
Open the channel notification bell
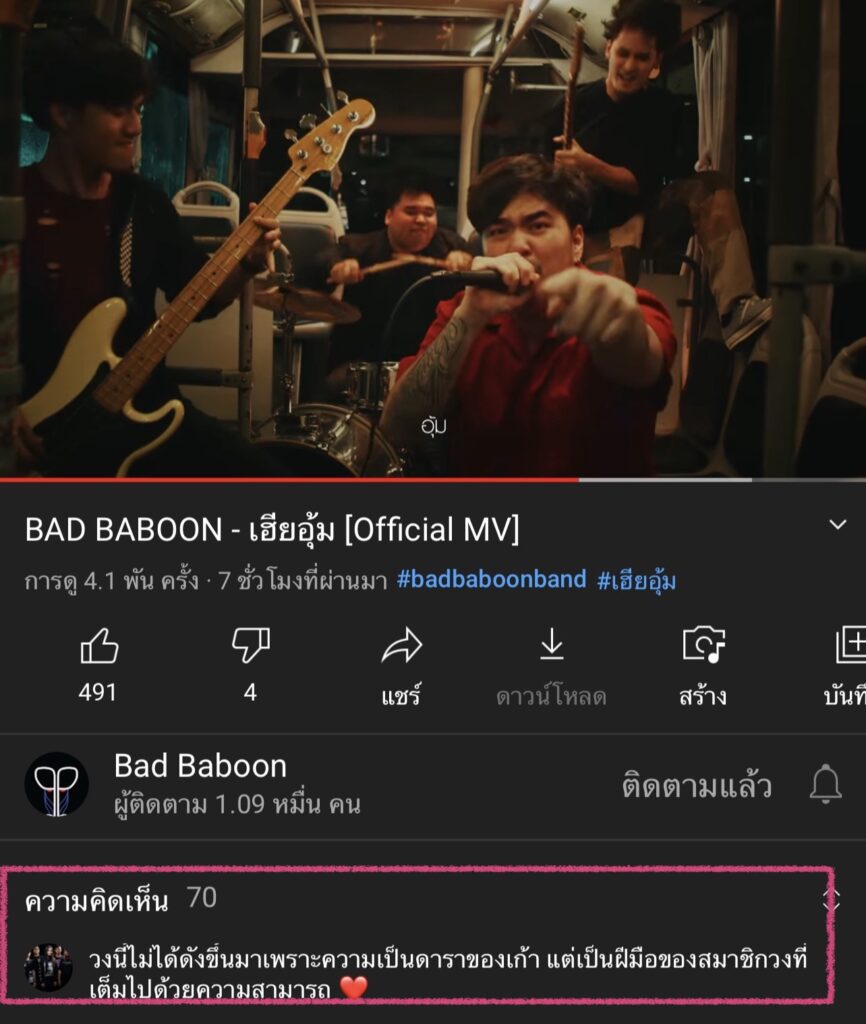(825, 785)
